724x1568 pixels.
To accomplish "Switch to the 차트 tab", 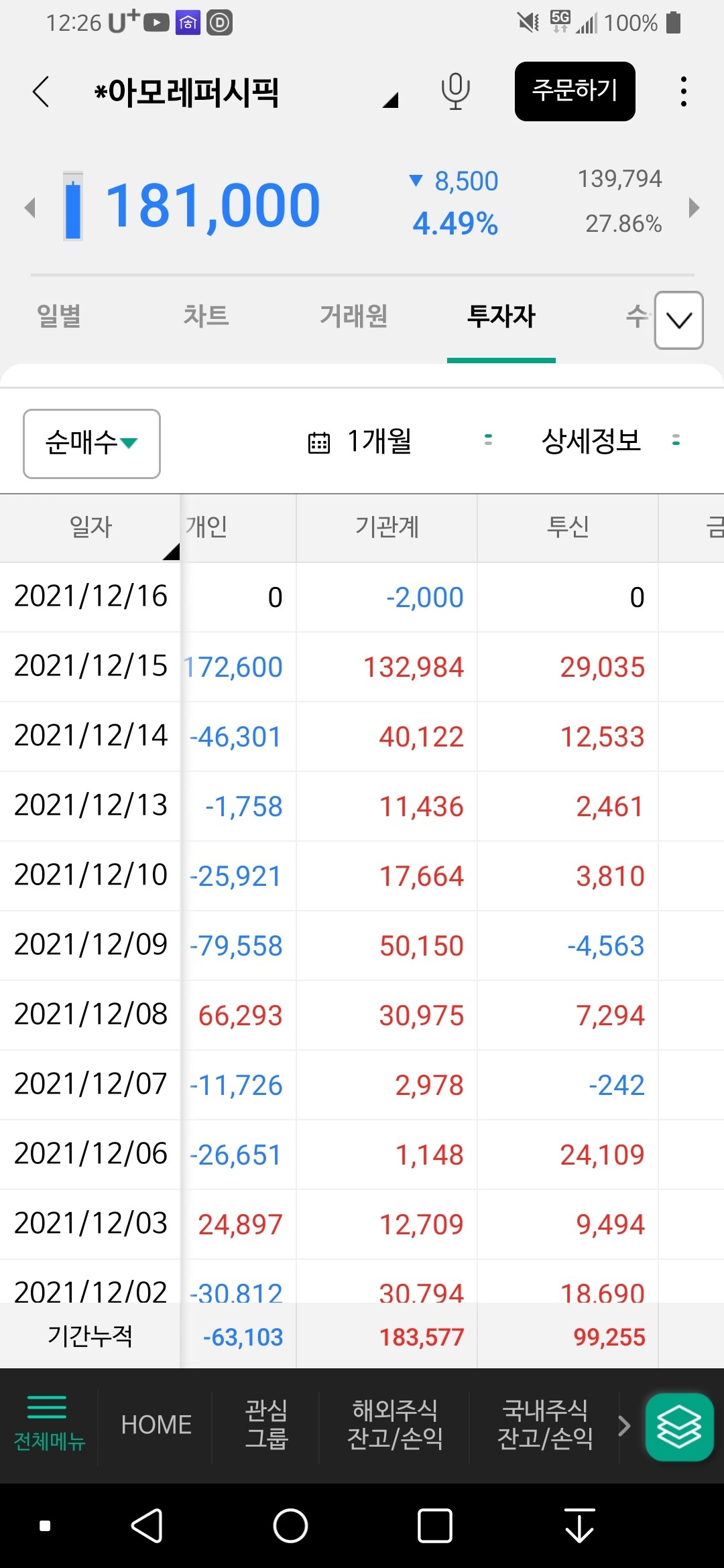I will [206, 316].
